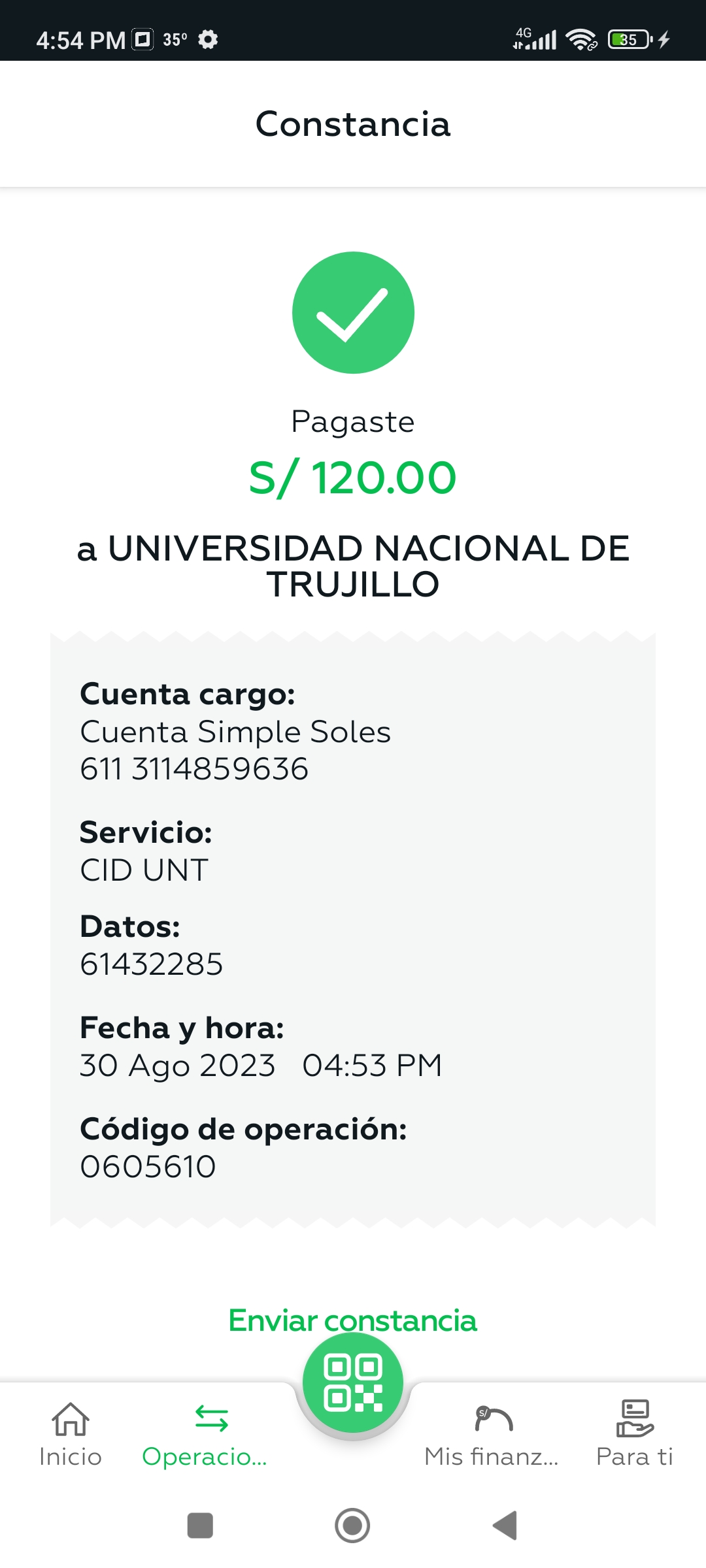Open the QR code scanner button
The height and width of the screenshot is (1568, 706).
[x=353, y=1382]
